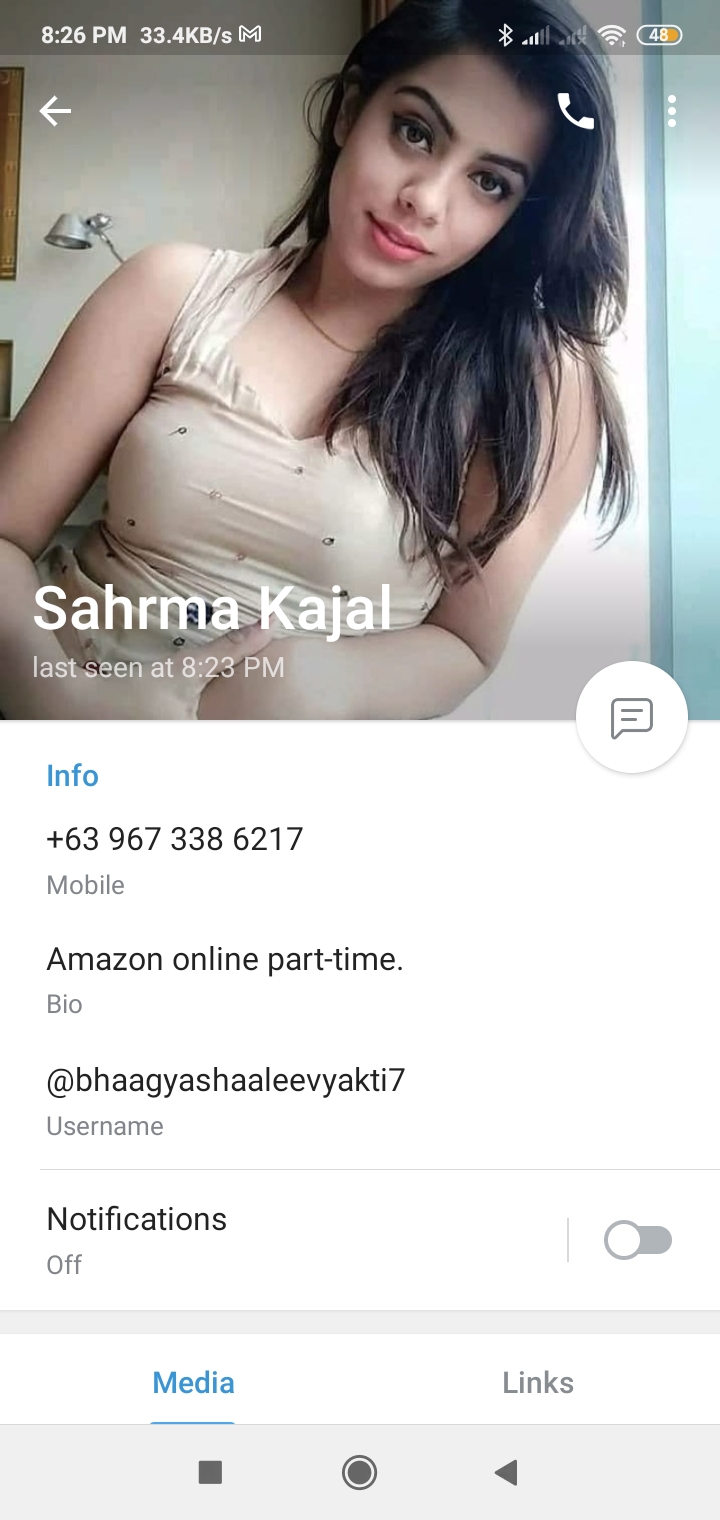Tap the mobile number row
720x1520 pixels.
click(x=175, y=856)
